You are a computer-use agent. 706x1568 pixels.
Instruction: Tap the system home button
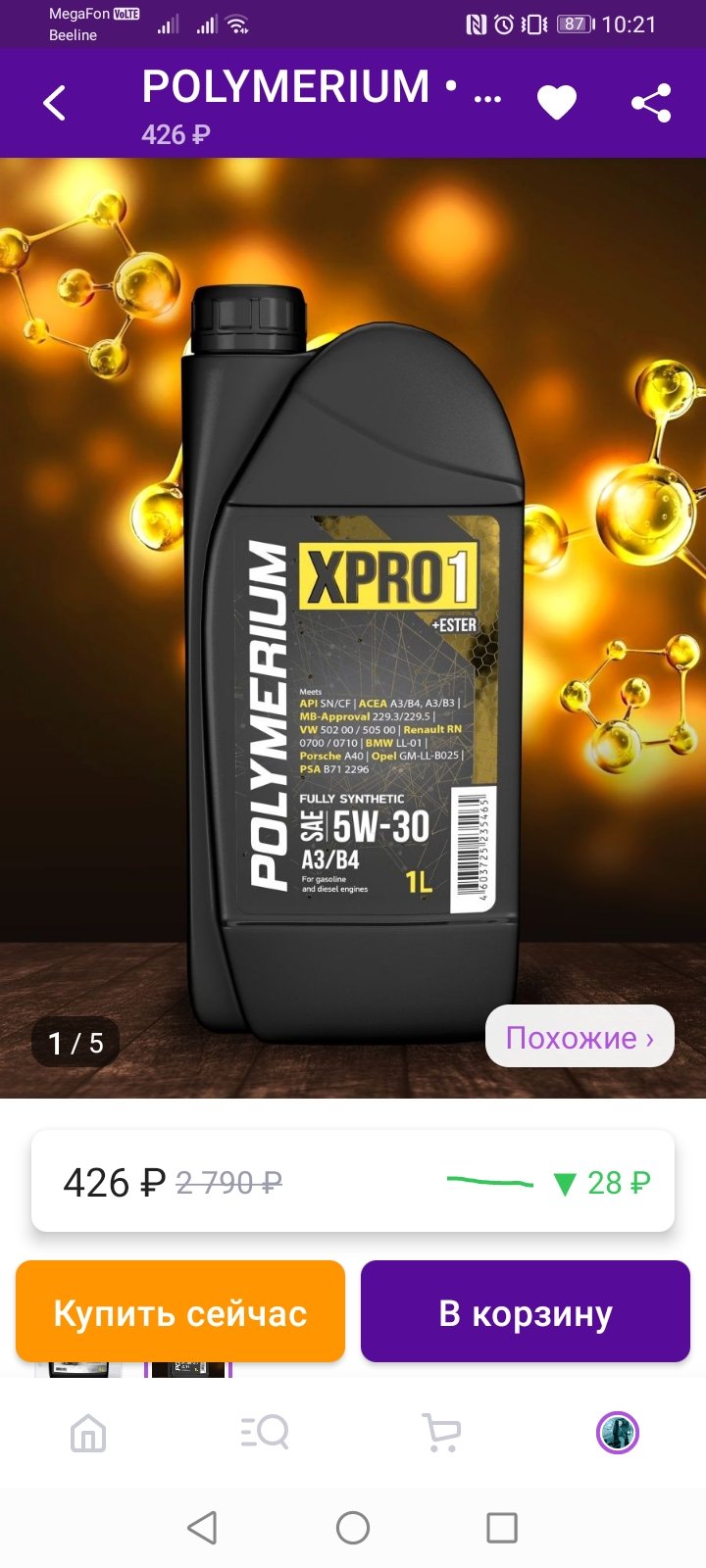click(353, 1527)
